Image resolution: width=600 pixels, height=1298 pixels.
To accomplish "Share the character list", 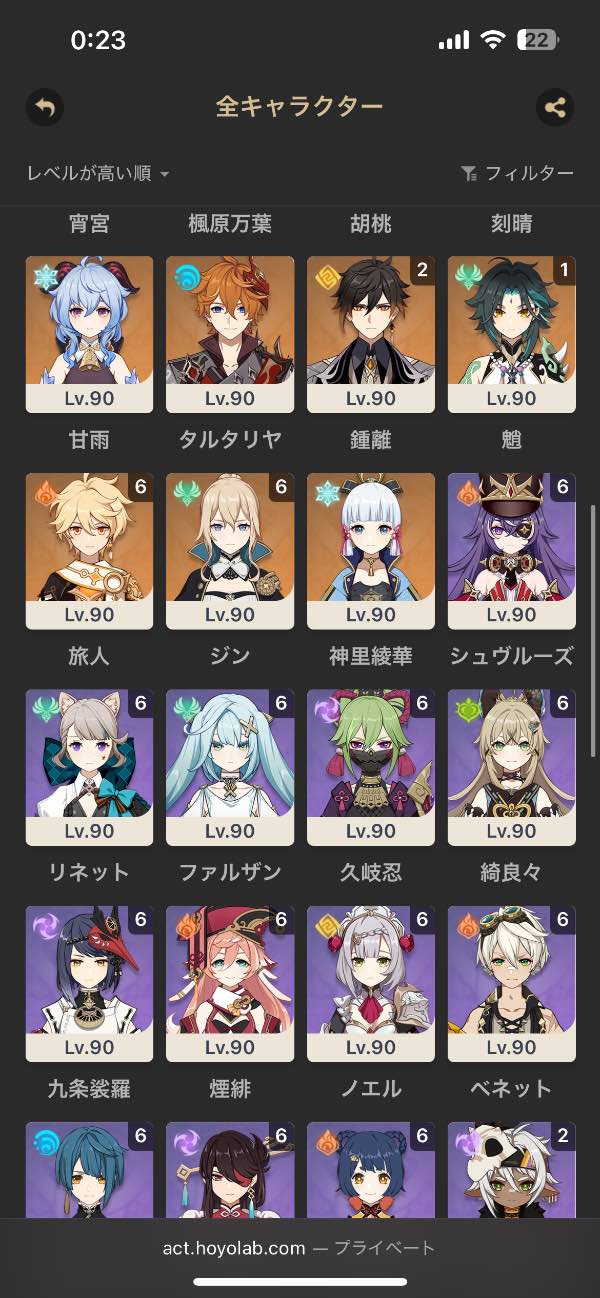I will [554, 107].
